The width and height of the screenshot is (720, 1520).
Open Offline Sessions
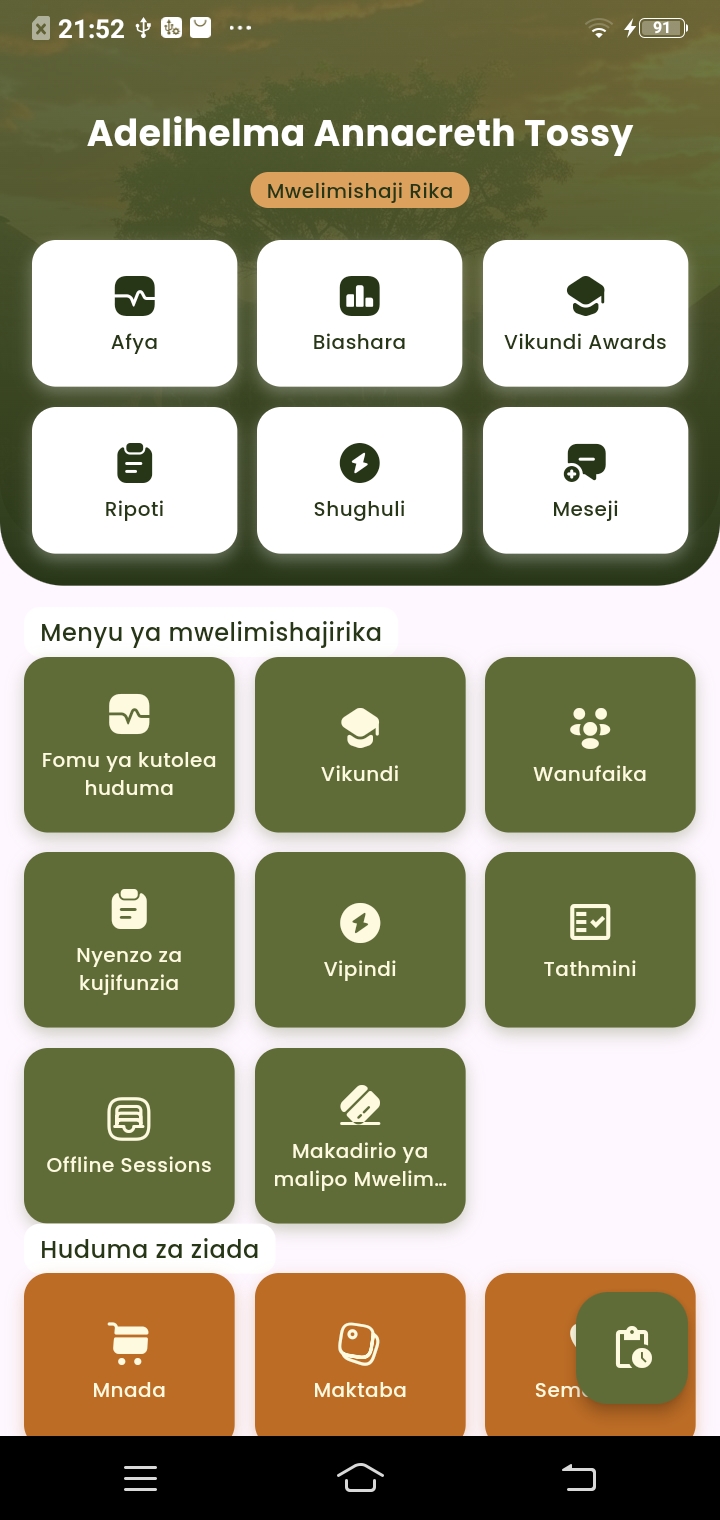pyautogui.click(x=129, y=1135)
